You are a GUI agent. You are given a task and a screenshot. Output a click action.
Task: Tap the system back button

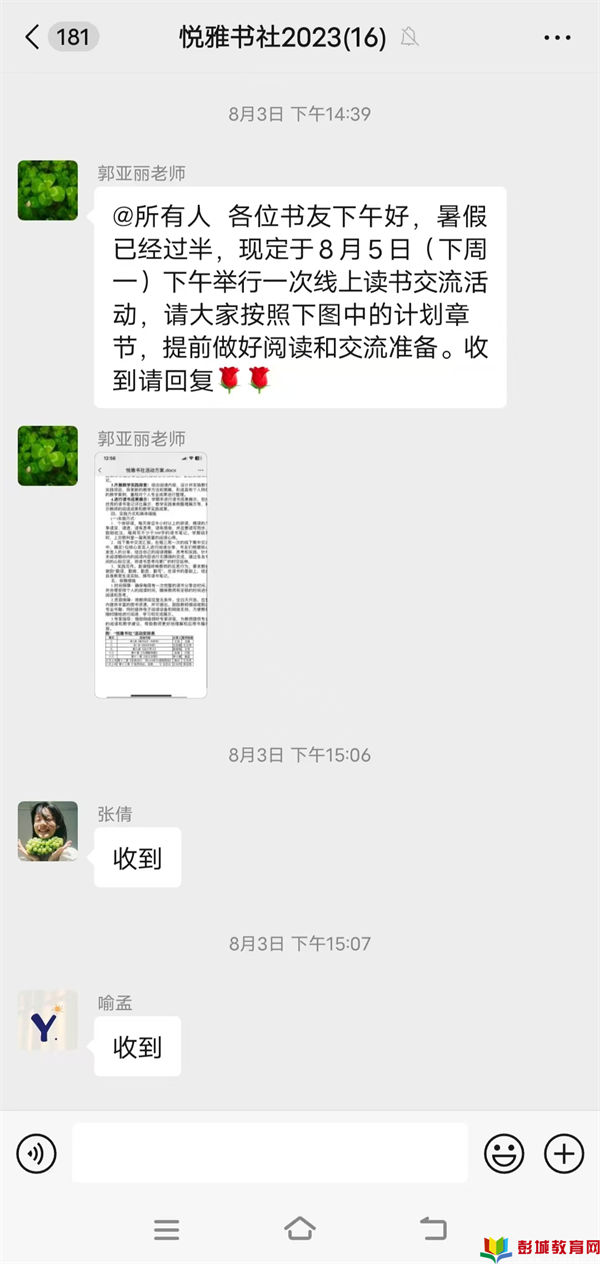coord(432,1229)
